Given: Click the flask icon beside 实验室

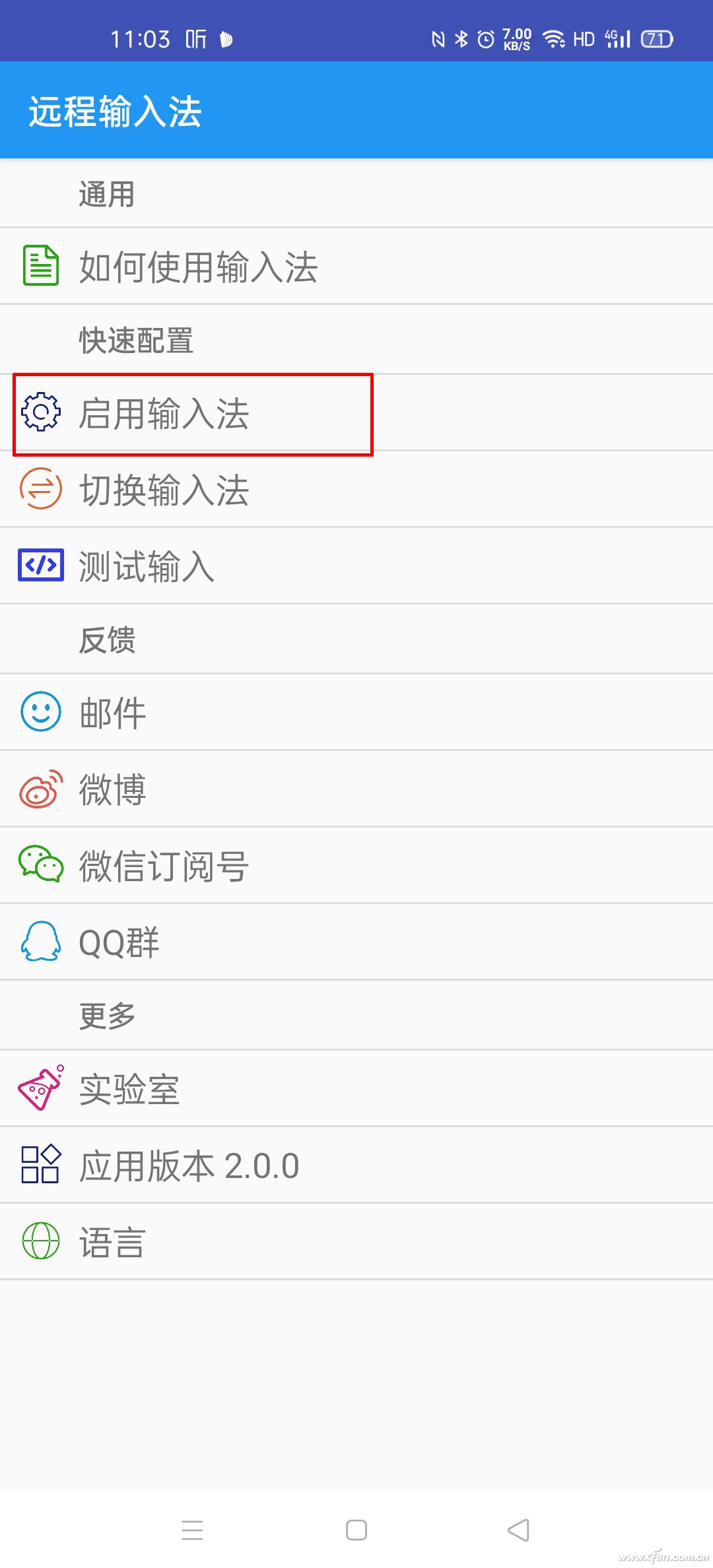Looking at the screenshot, I should (x=41, y=1089).
